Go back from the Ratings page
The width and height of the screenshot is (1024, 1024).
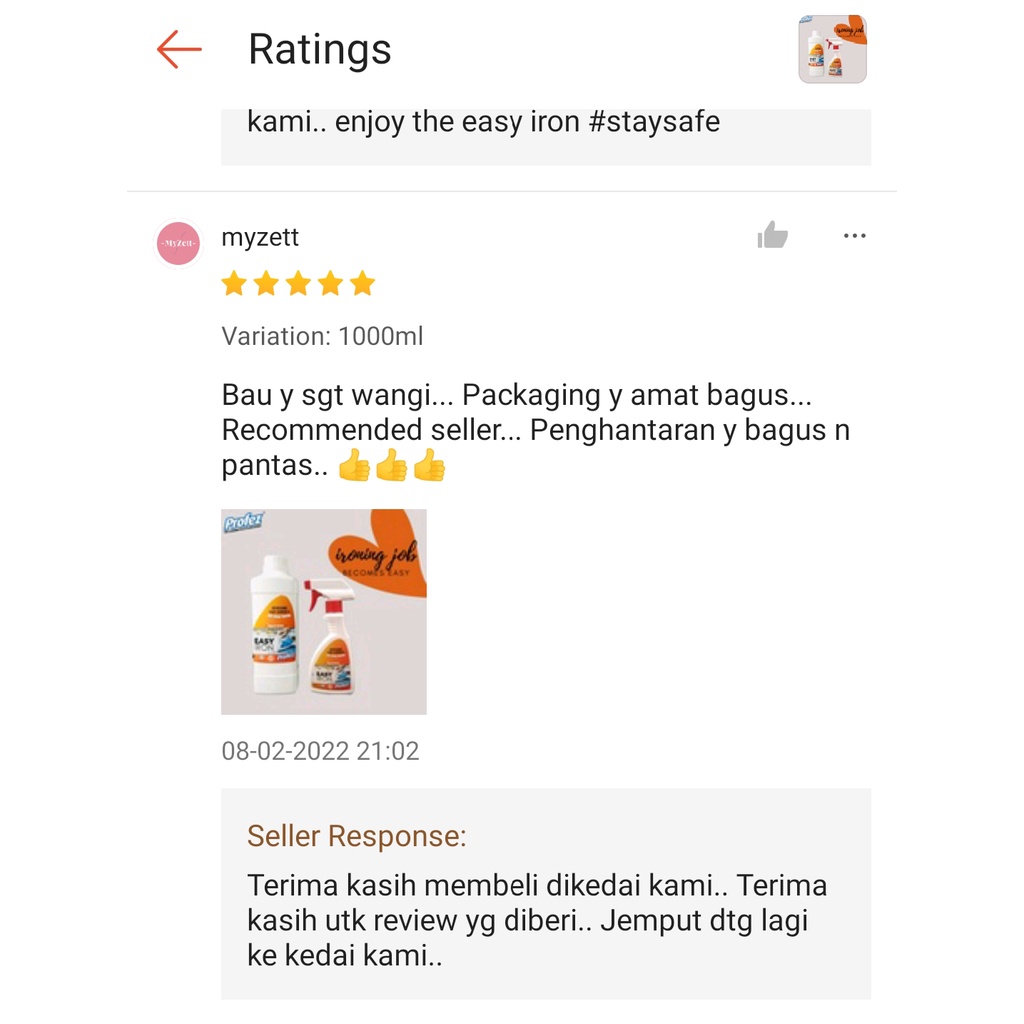179,49
